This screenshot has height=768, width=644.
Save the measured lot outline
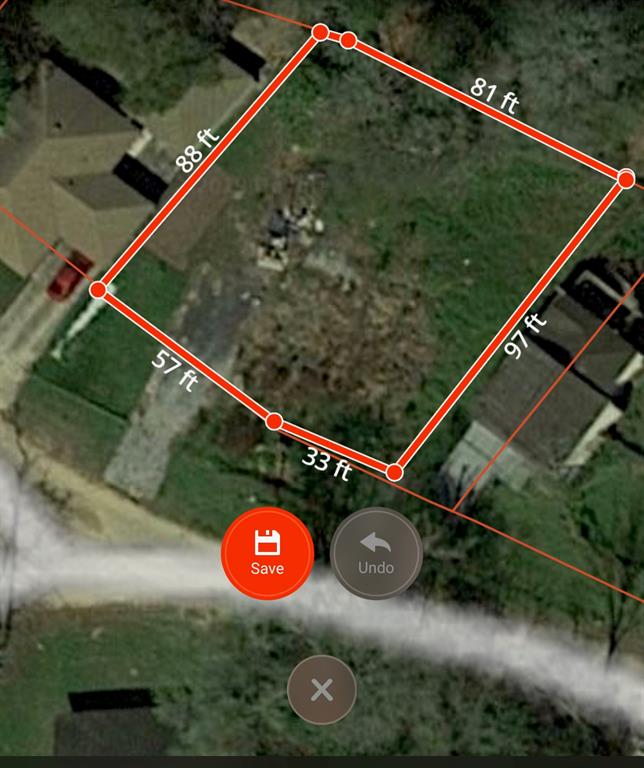click(267, 553)
